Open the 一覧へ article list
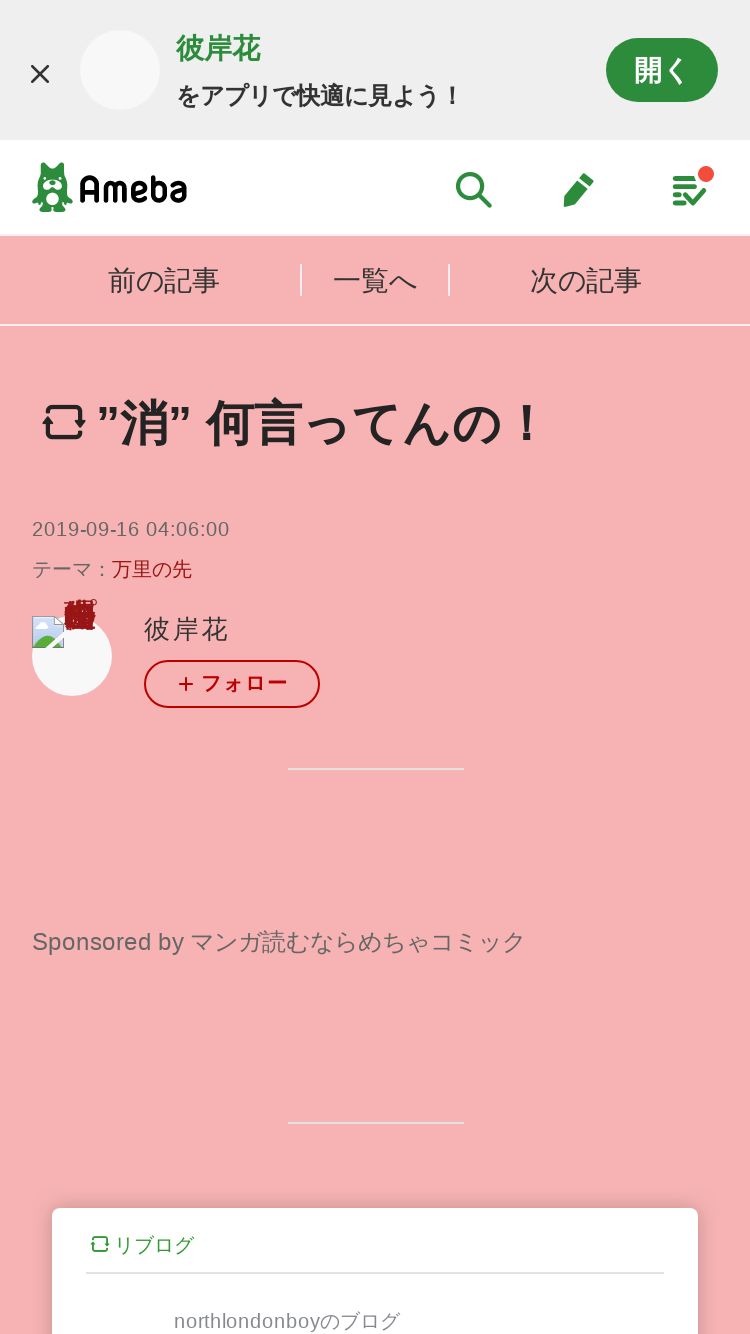This screenshot has height=1334, width=750. click(x=375, y=281)
